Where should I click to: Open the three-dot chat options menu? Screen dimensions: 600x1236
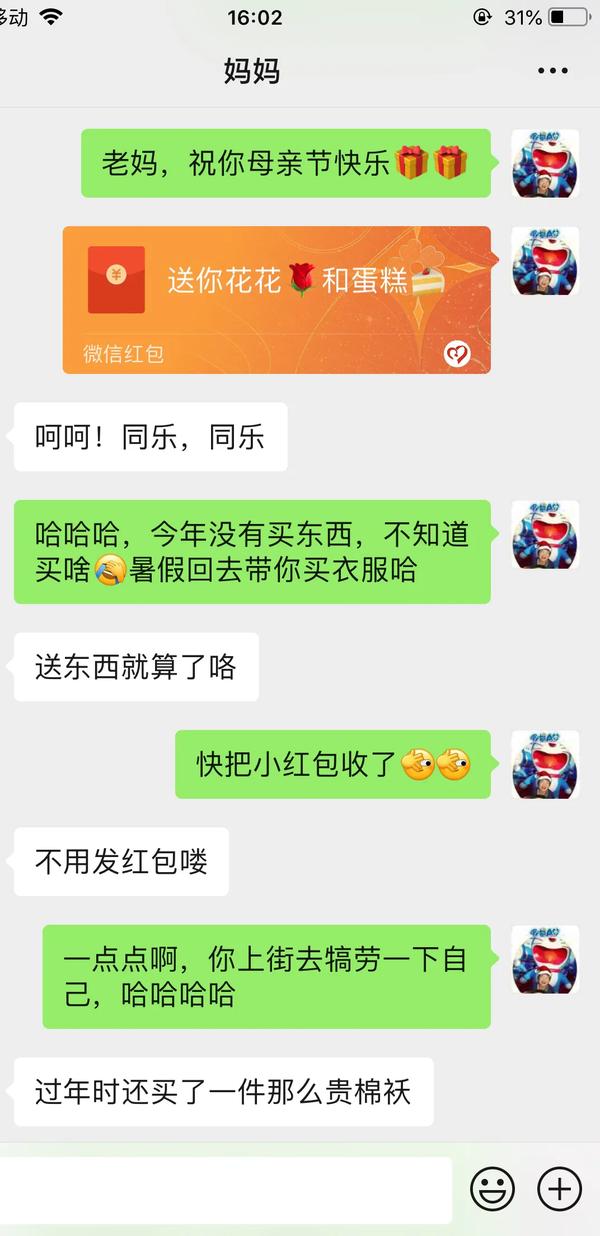552,71
